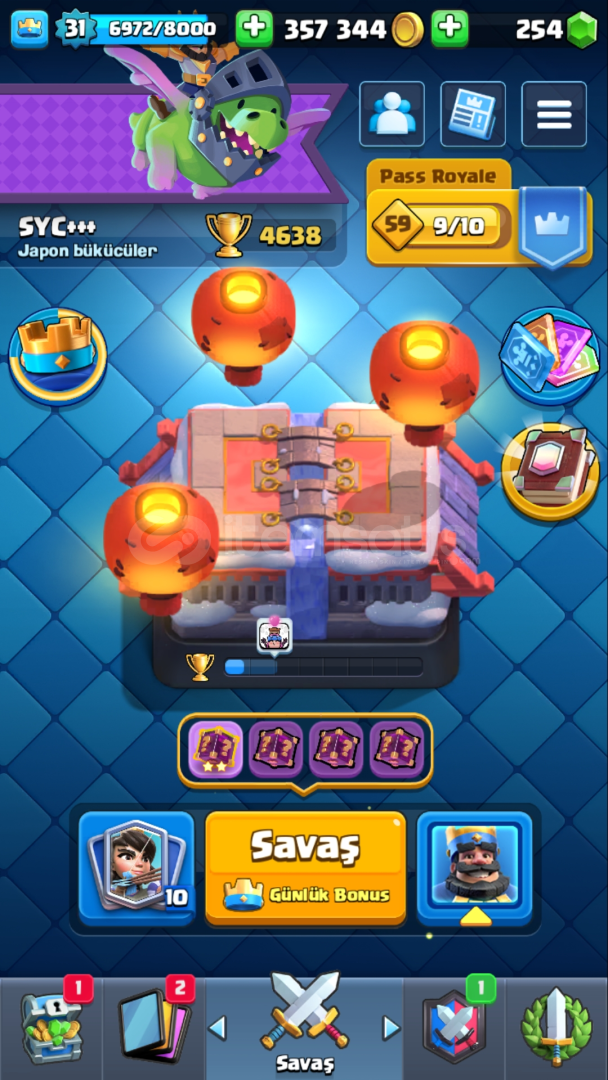Image resolution: width=608 pixels, height=1080 pixels.
Task: Open the banner collection cards icon
Action: [550, 356]
